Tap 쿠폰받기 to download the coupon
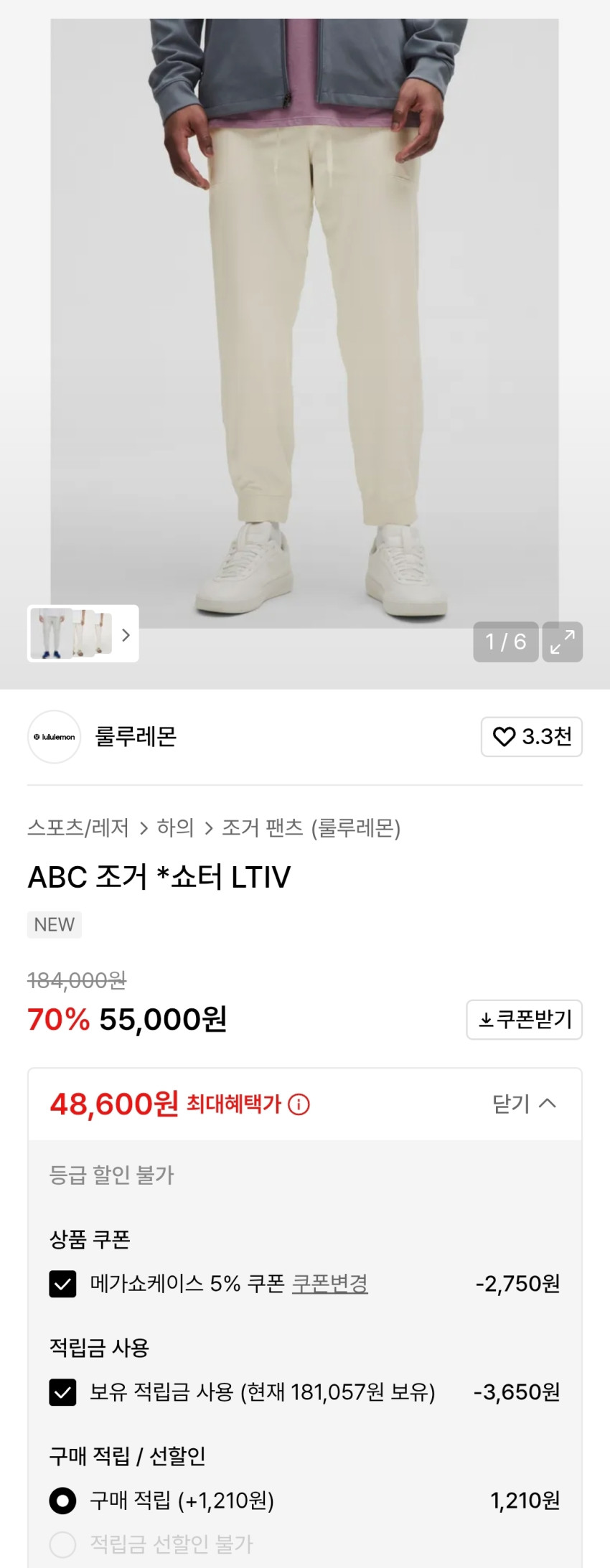Image resolution: width=610 pixels, height=1568 pixels. pos(524,1020)
